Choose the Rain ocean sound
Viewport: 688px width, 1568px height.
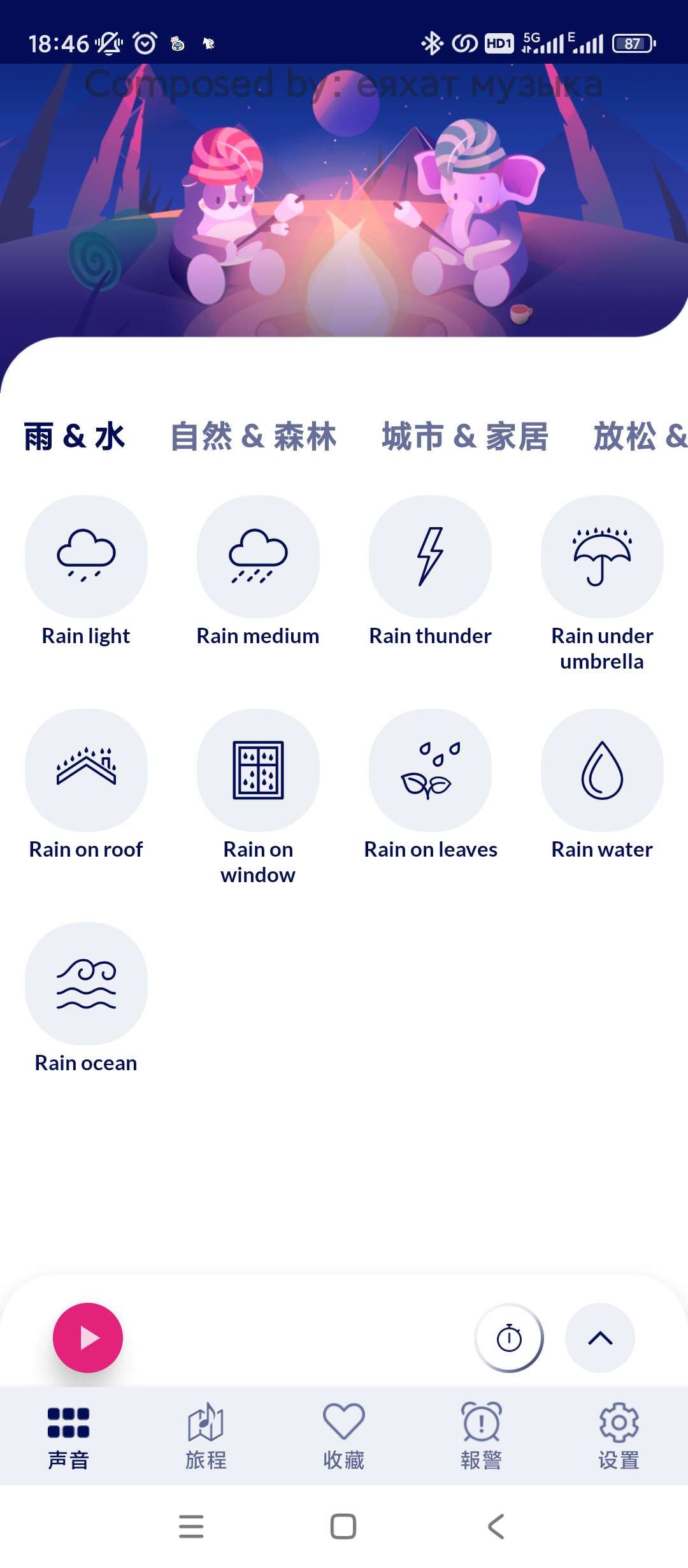[x=86, y=984]
